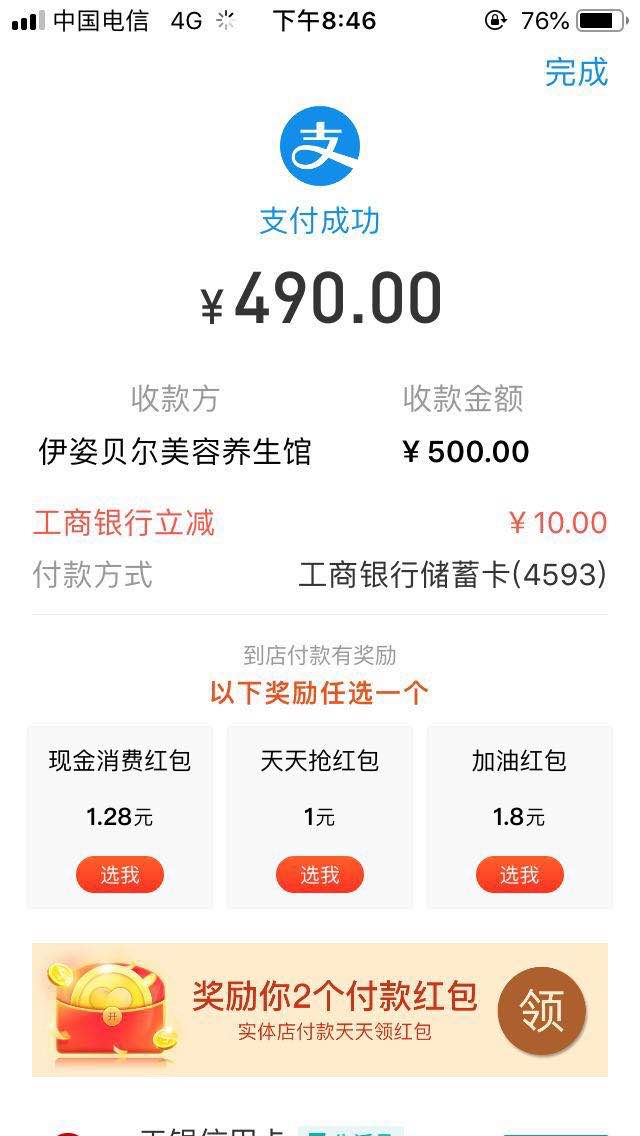Tap 完成 to finish the payment
The width and height of the screenshot is (640, 1136).
click(x=576, y=72)
